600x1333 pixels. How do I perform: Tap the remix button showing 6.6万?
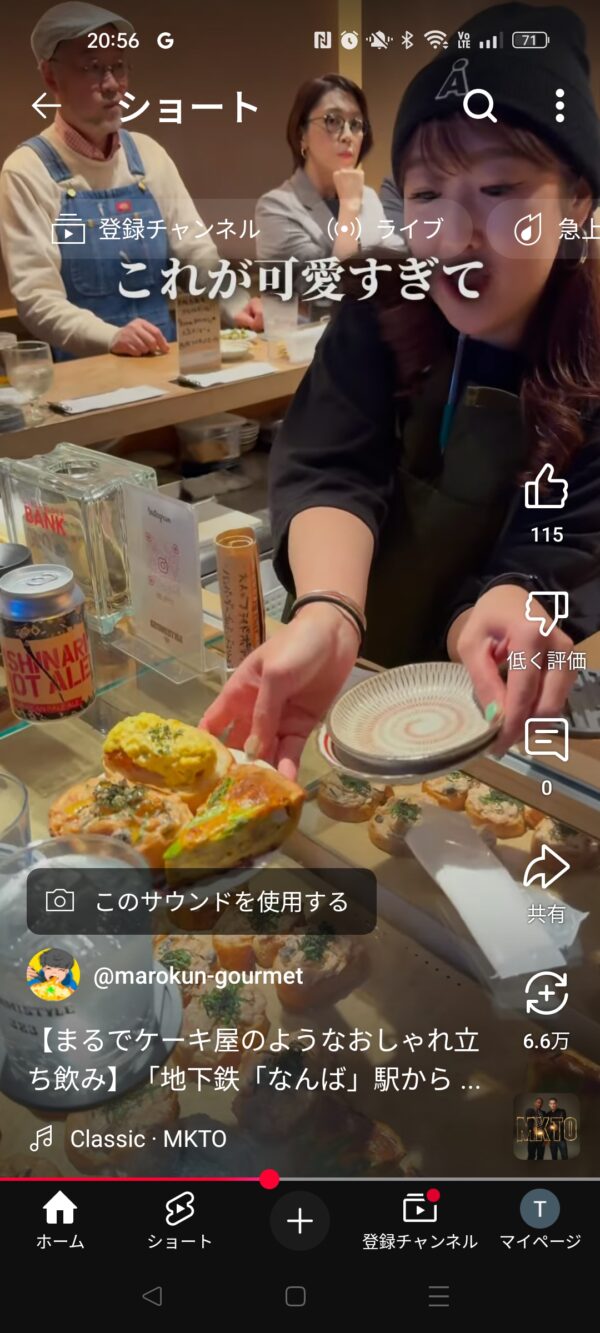click(x=546, y=995)
